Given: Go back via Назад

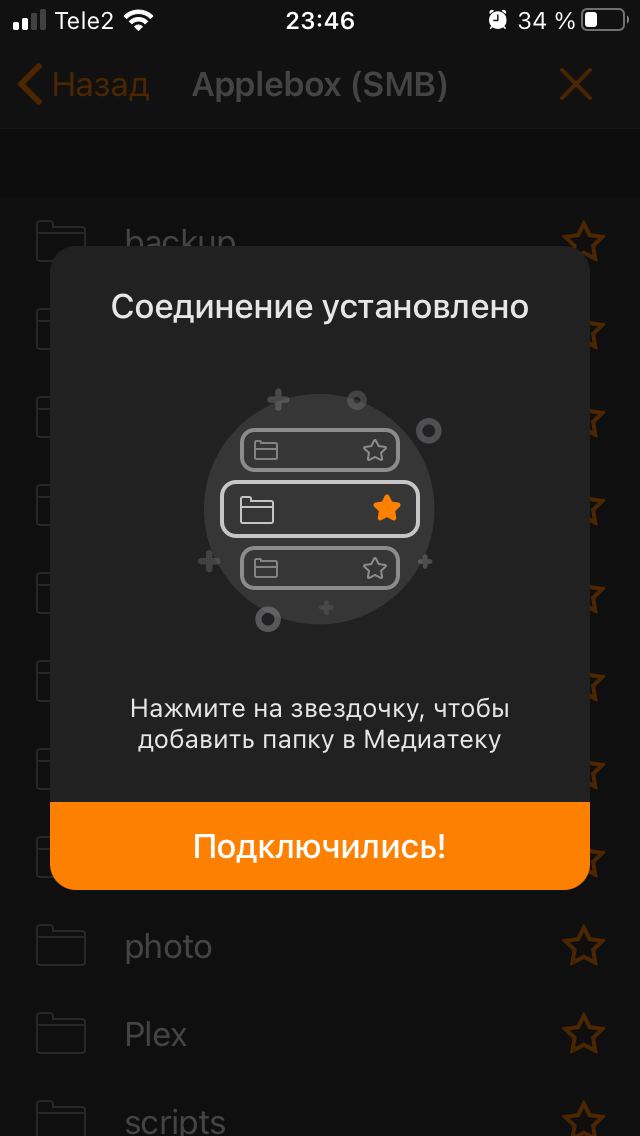Looking at the screenshot, I should [84, 85].
